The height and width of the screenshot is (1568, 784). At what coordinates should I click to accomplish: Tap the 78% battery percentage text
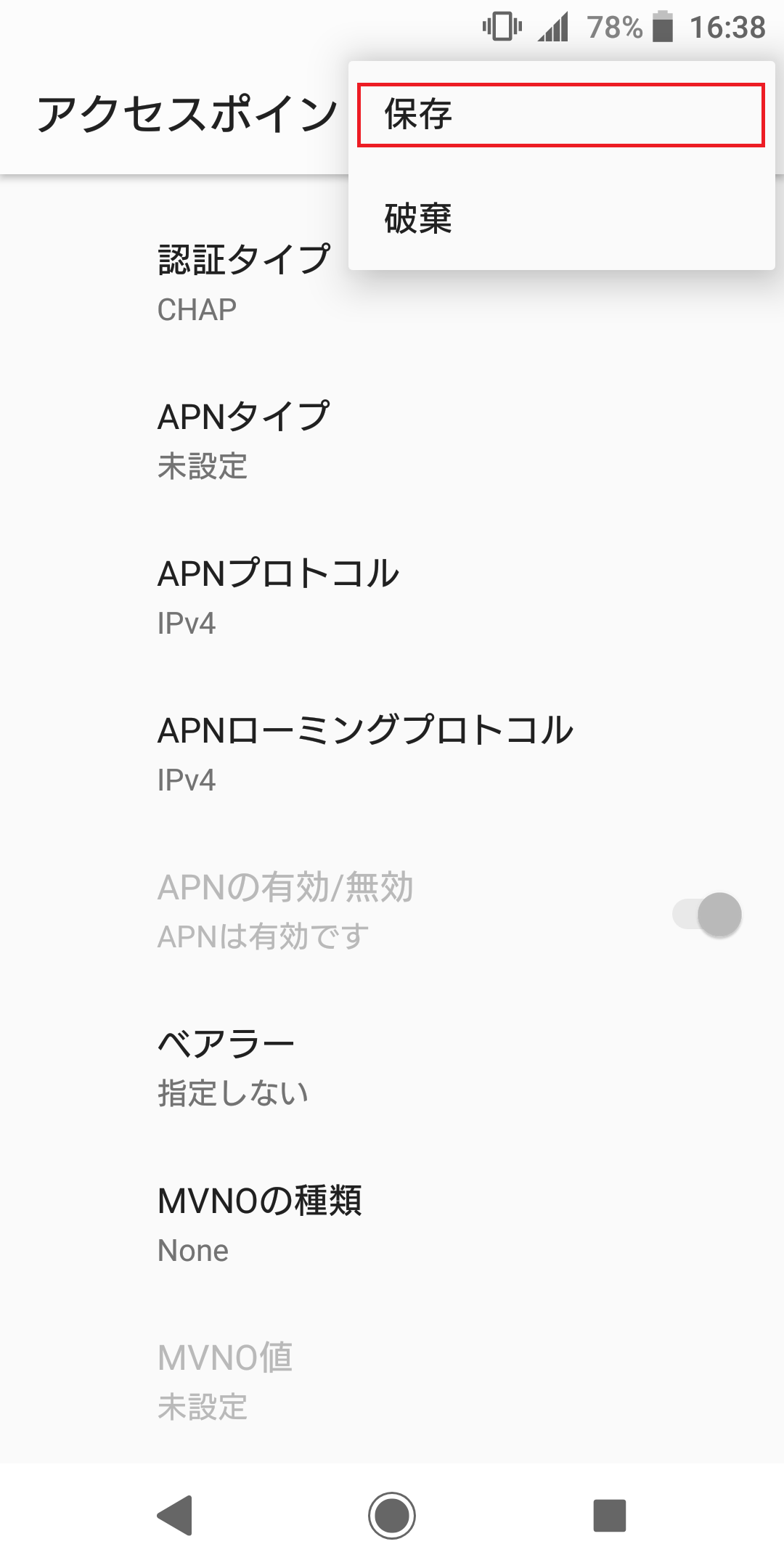614,26
